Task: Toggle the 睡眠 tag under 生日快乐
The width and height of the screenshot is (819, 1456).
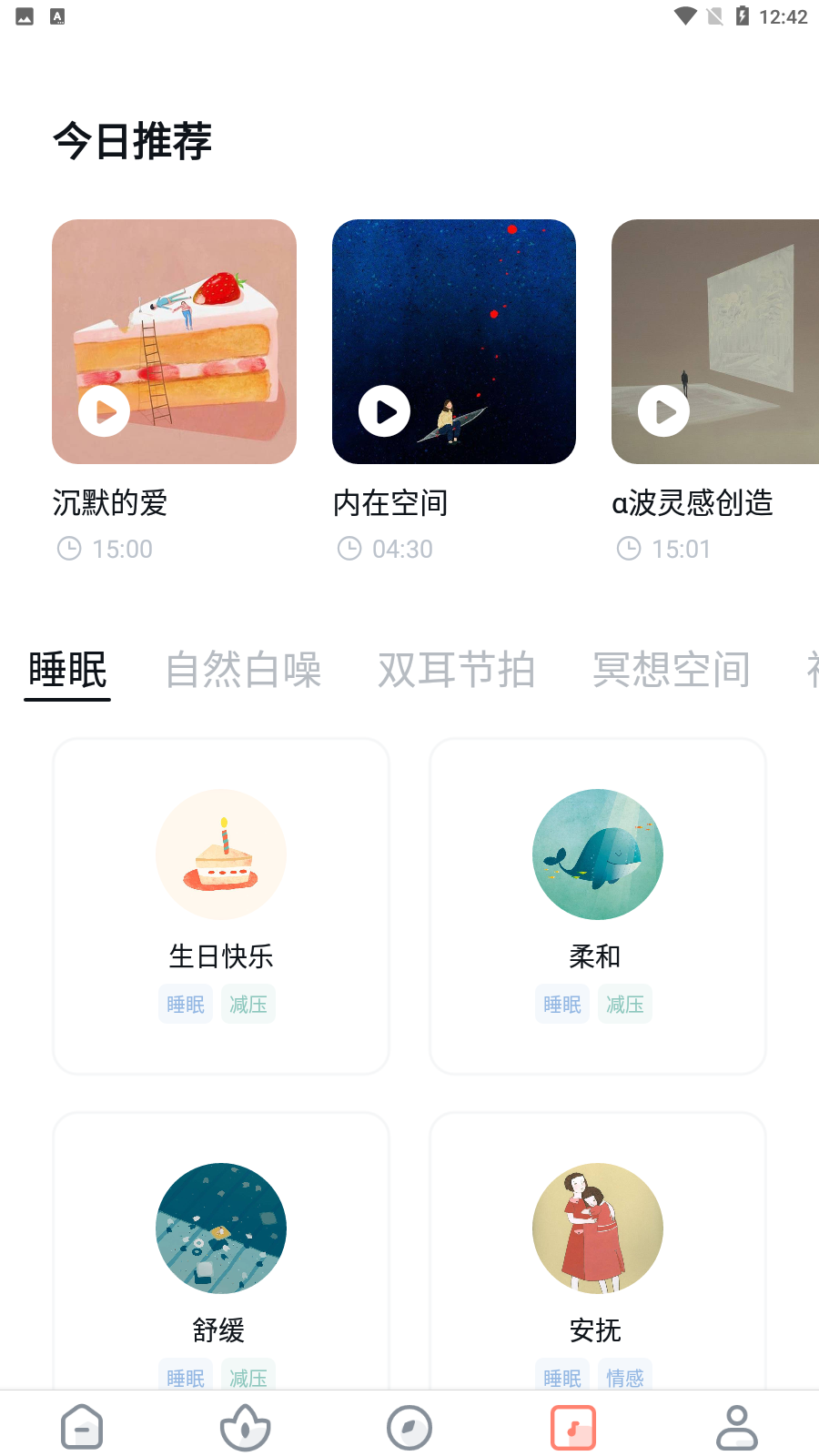Action: [185, 1004]
